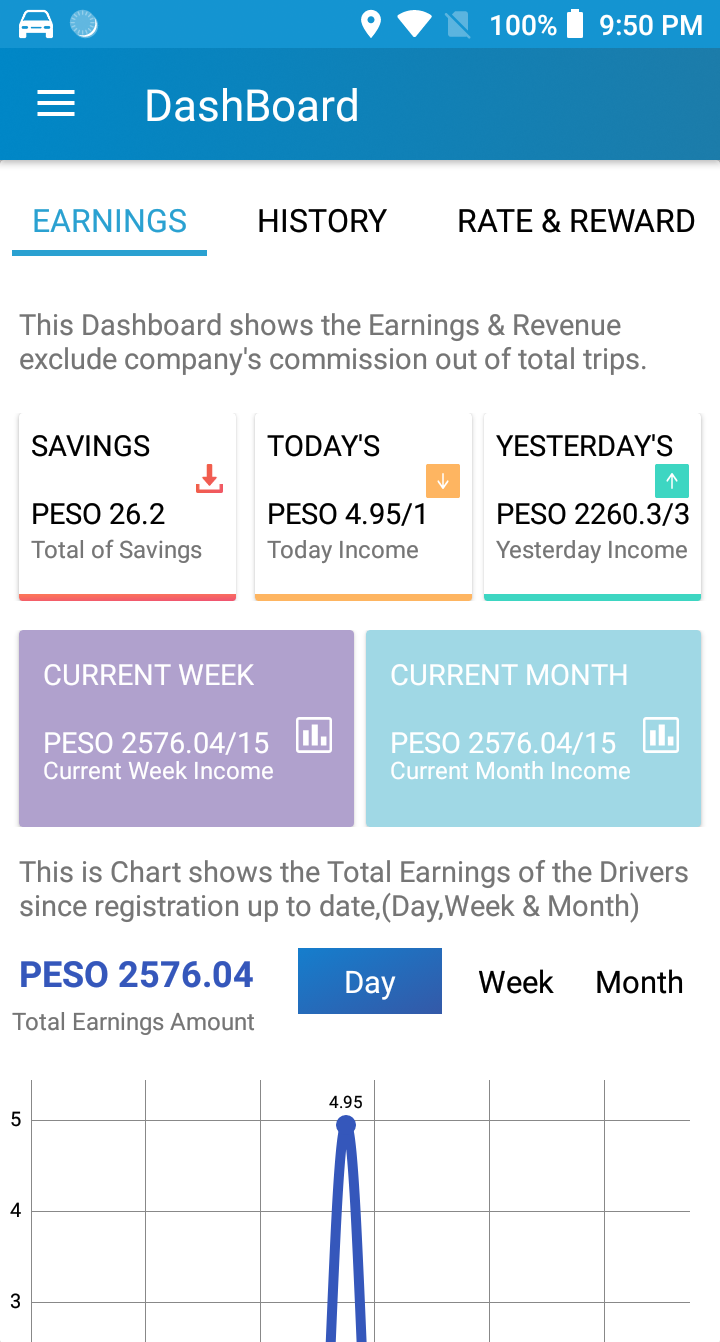Switch to the History tab
Viewport: 720px width, 1342px height.
click(x=322, y=221)
